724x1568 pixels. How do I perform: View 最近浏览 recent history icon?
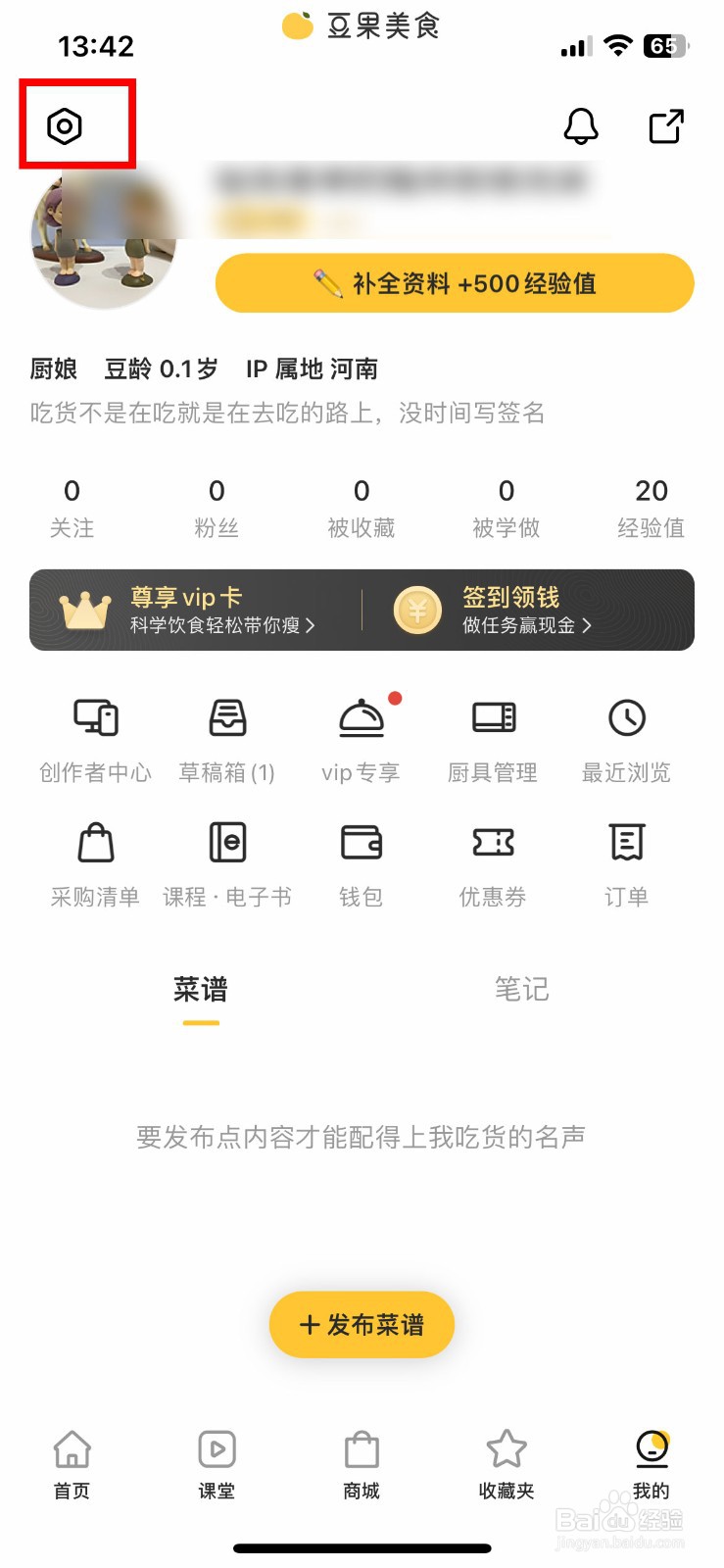(x=626, y=720)
